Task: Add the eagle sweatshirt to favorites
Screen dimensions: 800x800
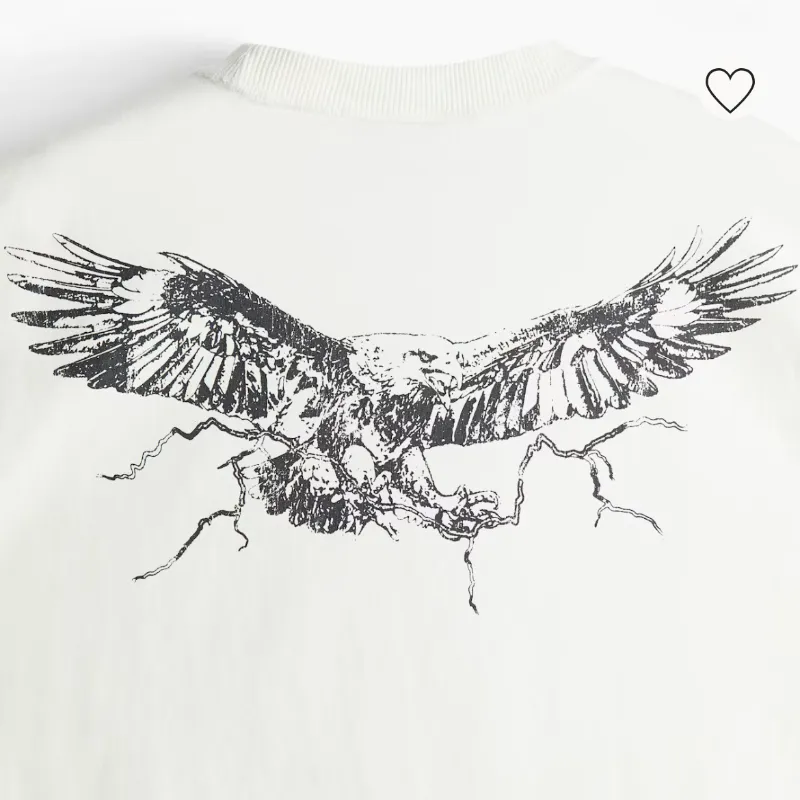Action: (729, 90)
